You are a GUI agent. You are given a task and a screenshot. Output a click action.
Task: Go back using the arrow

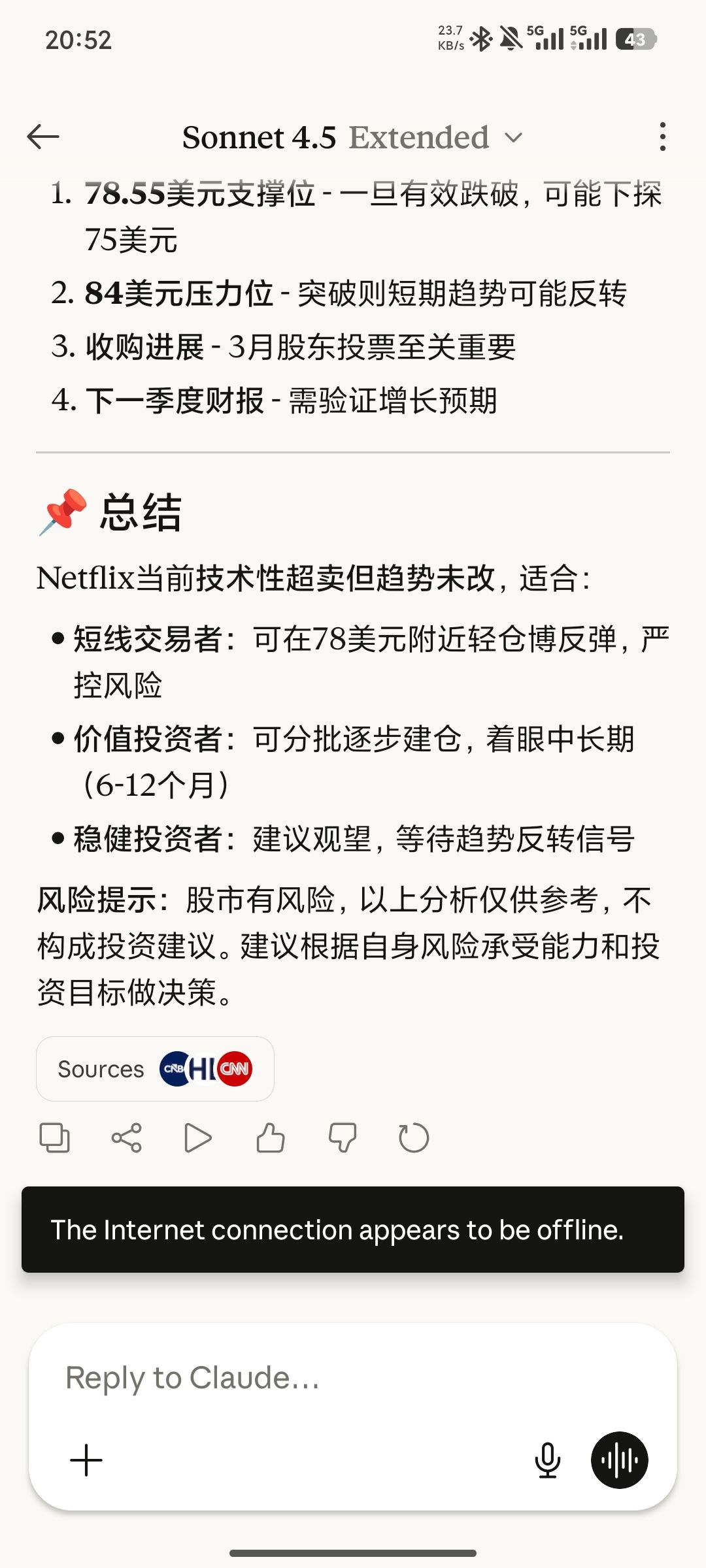43,137
